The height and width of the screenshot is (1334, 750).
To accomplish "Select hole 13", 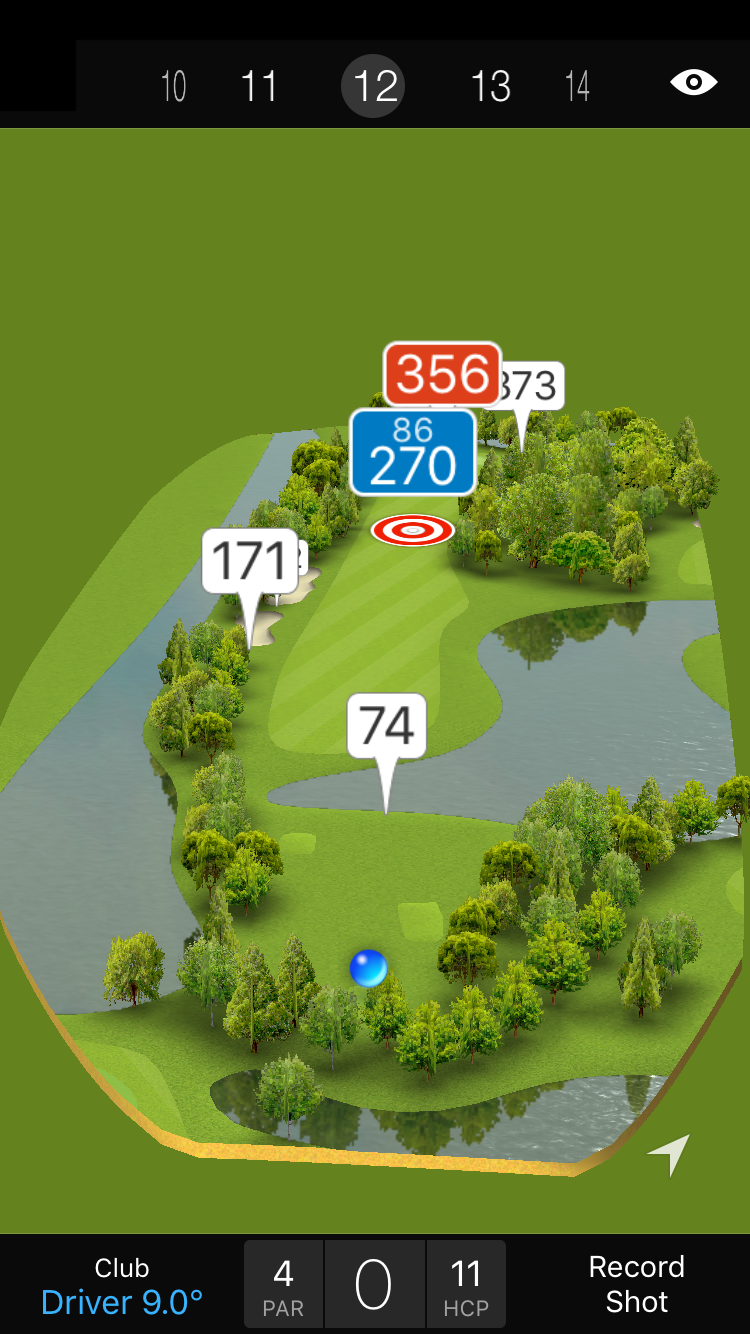I will (490, 86).
